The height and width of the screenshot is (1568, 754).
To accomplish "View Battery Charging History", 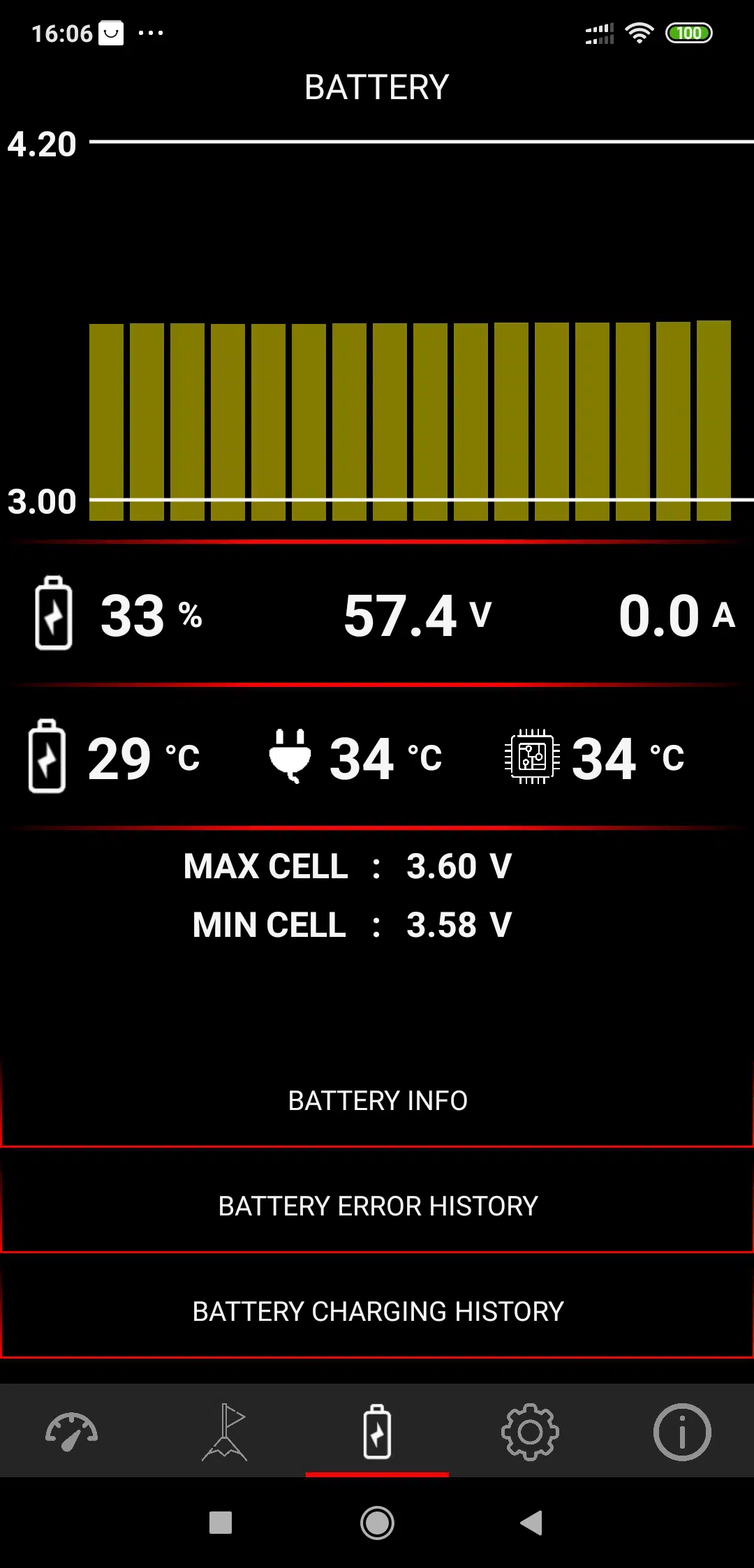I will 377,1312.
